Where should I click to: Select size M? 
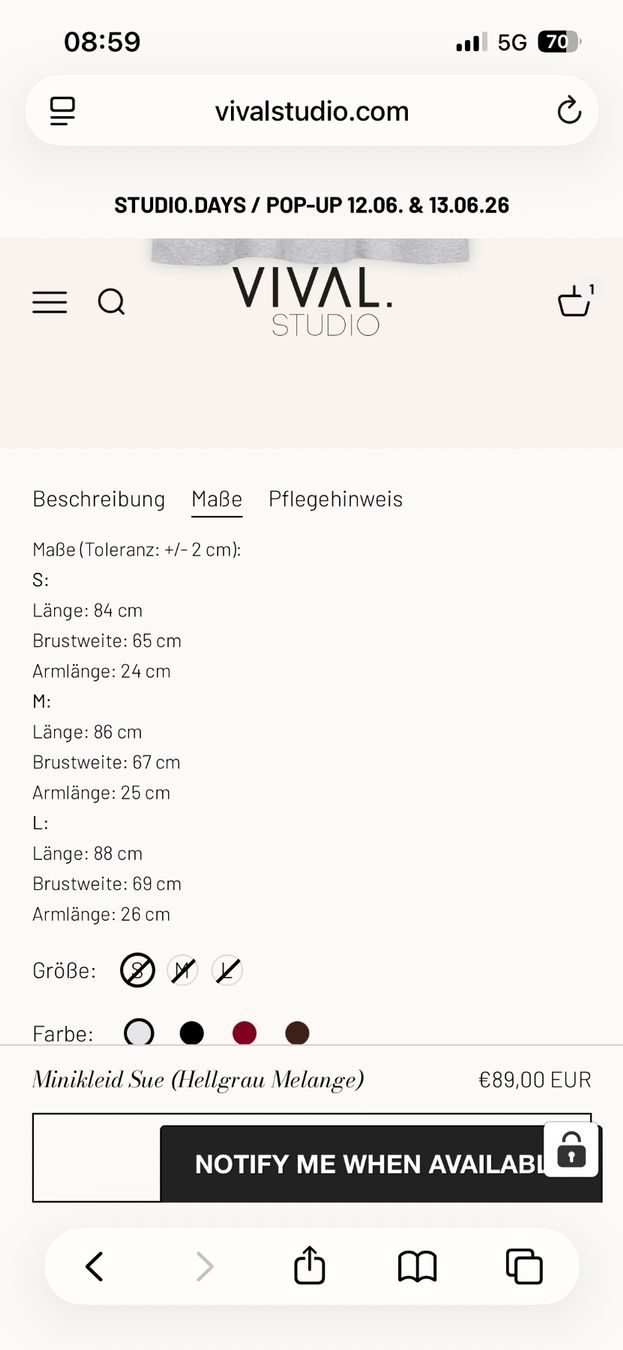pyautogui.click(x=182, y=970)
